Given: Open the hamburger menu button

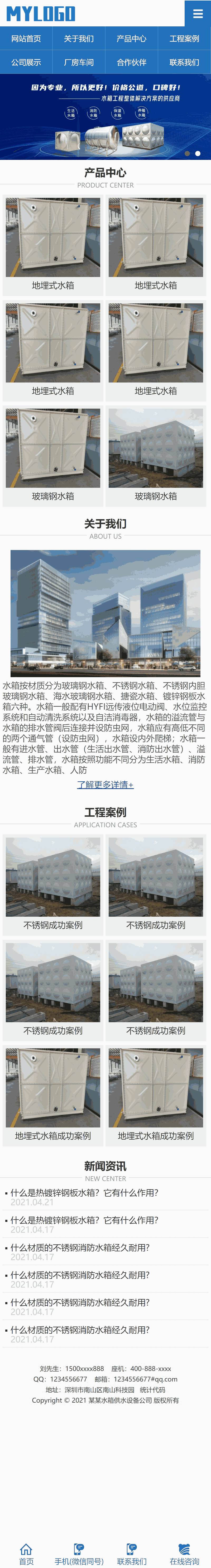Looking at the screenshot, I should coord(197,13).
